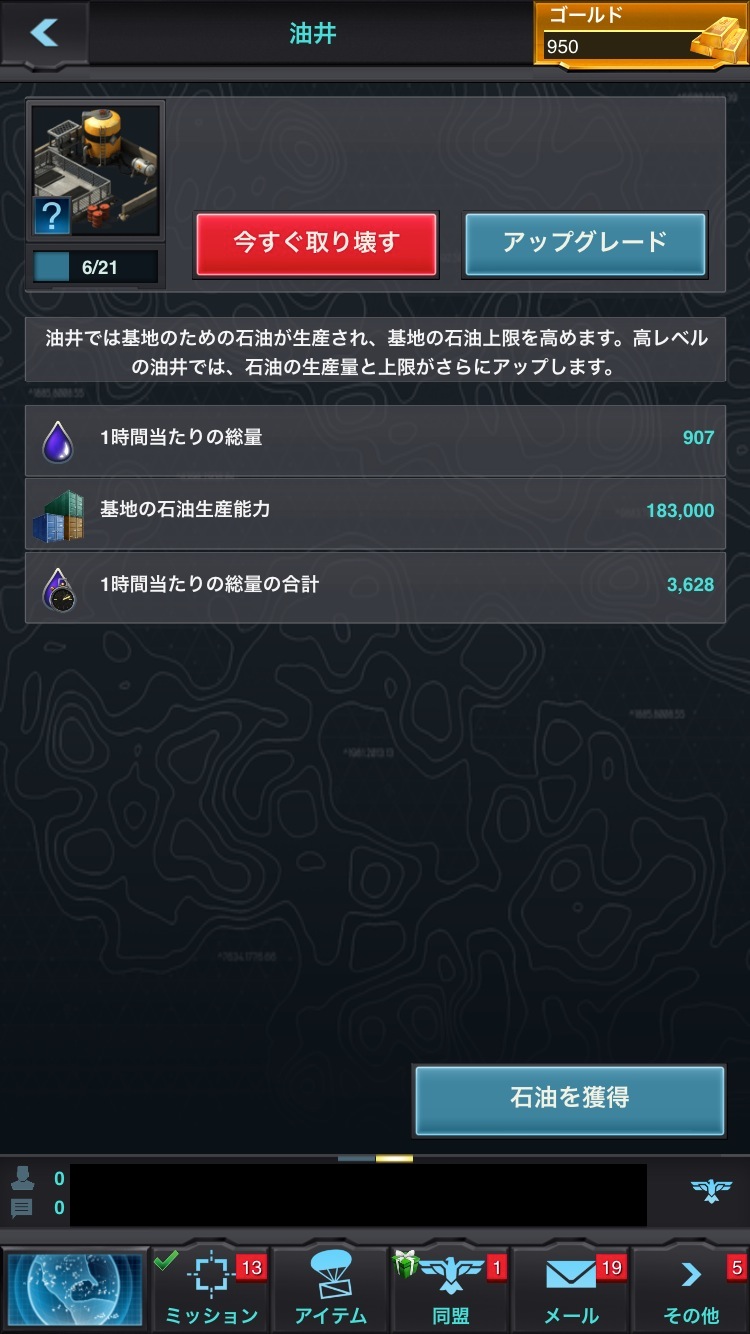Open the アイテム tab
750x1334 pixels.
point(331,1289)
